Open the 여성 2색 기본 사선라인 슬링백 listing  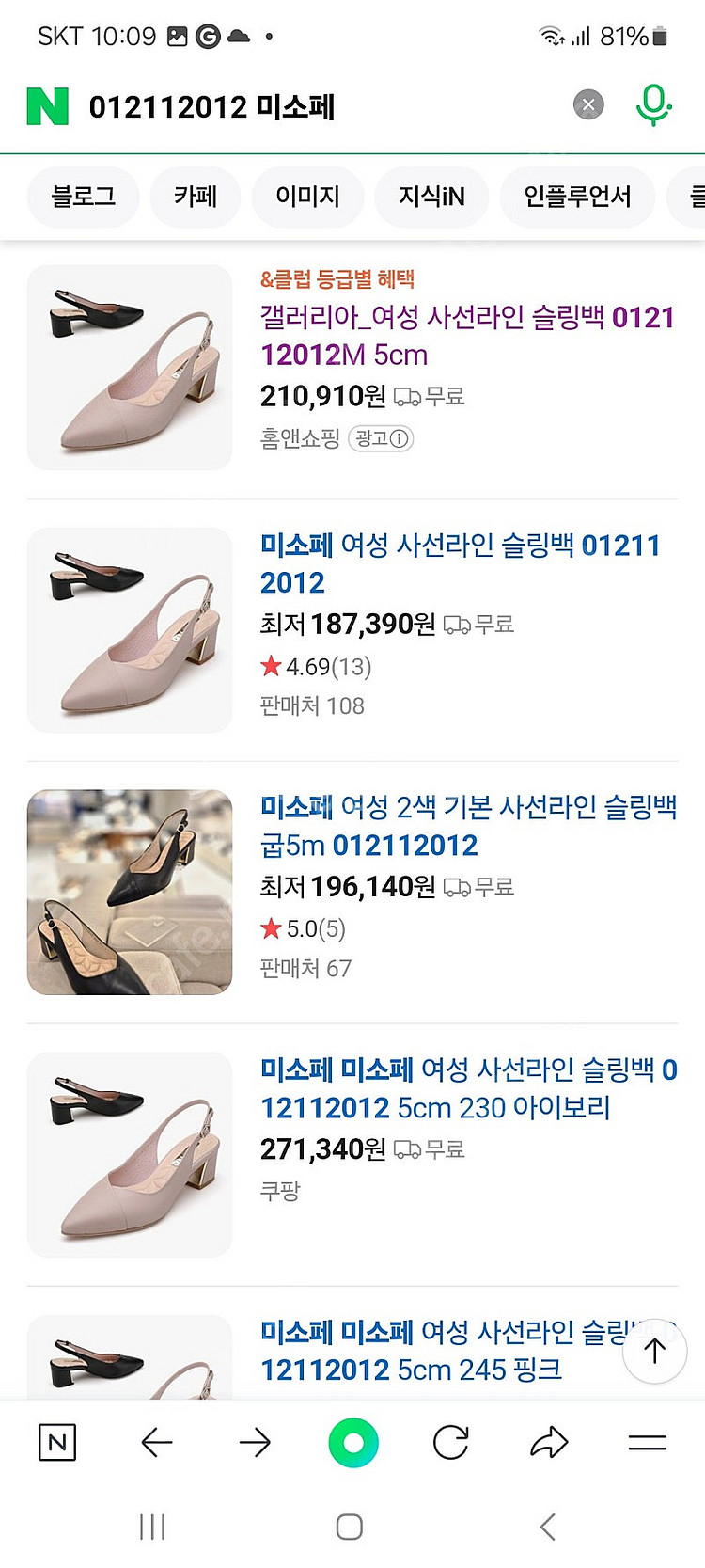[x=468, y=825]
